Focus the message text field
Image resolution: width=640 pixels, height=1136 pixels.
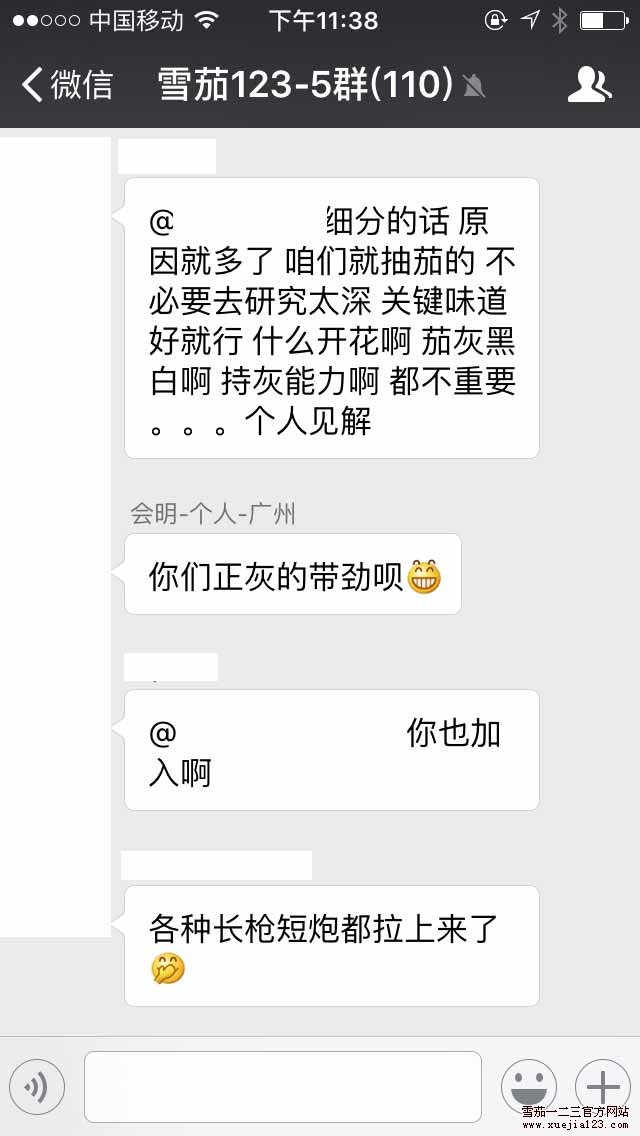283,1087
